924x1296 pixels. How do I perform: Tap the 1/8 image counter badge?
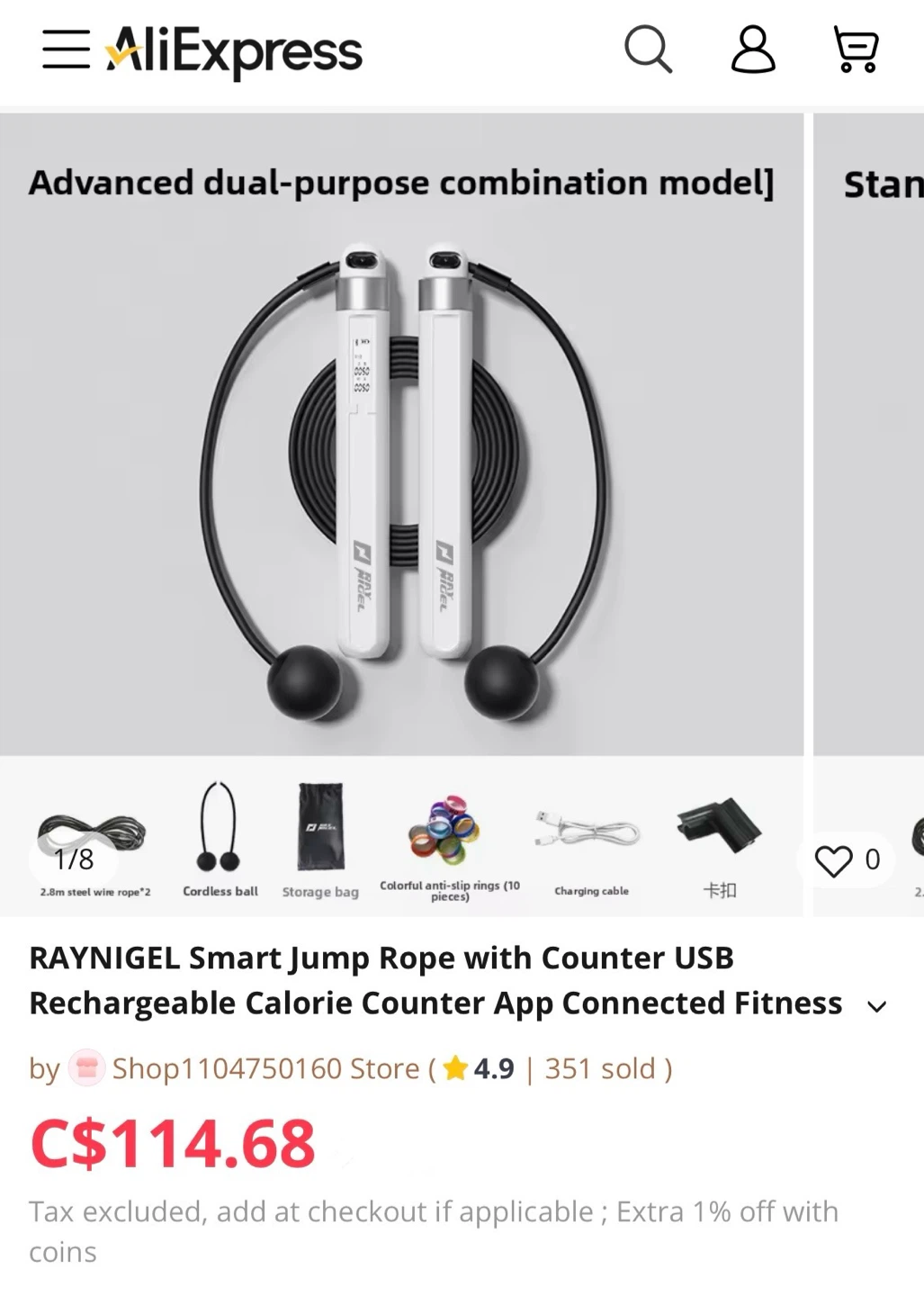click(x=73, y=859)
